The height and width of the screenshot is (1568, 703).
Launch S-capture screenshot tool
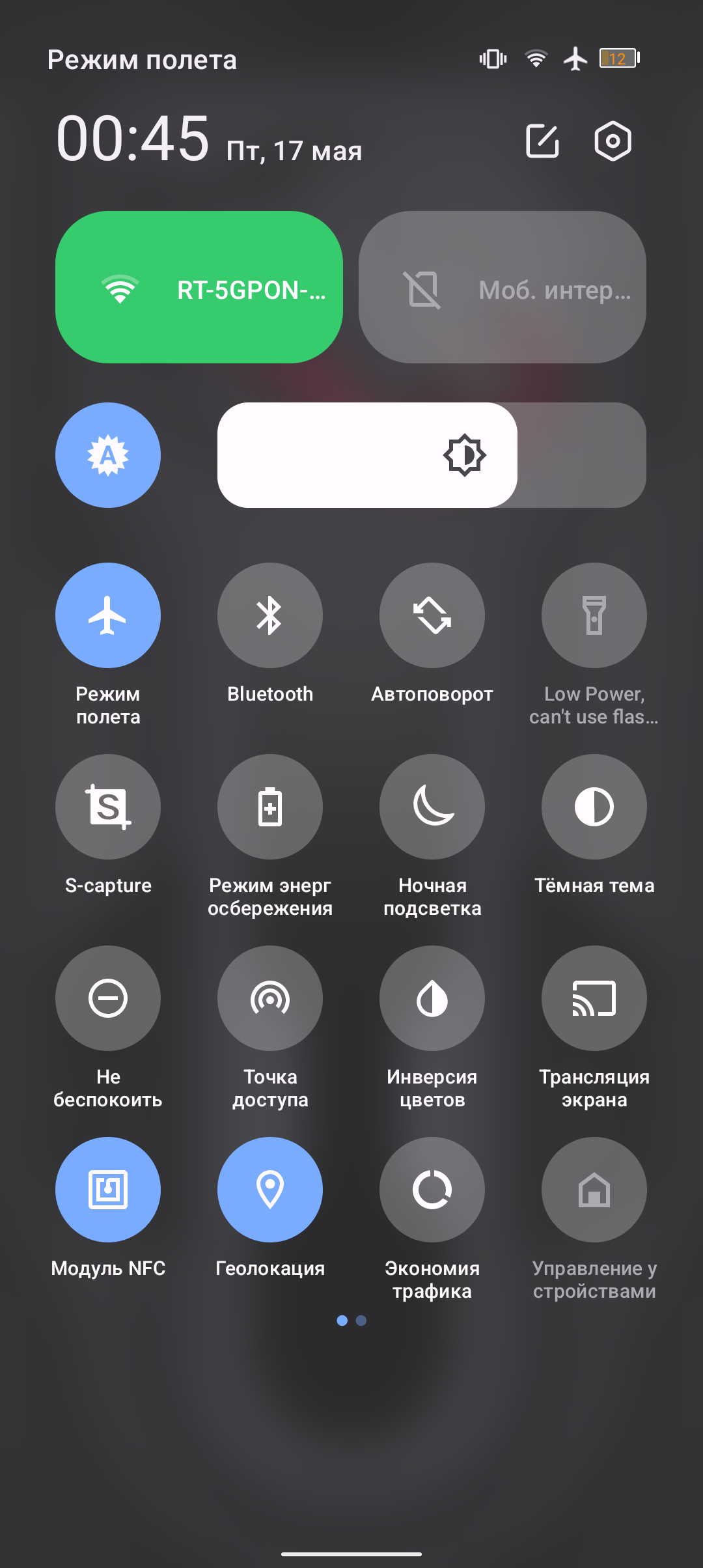coord(108,807)
